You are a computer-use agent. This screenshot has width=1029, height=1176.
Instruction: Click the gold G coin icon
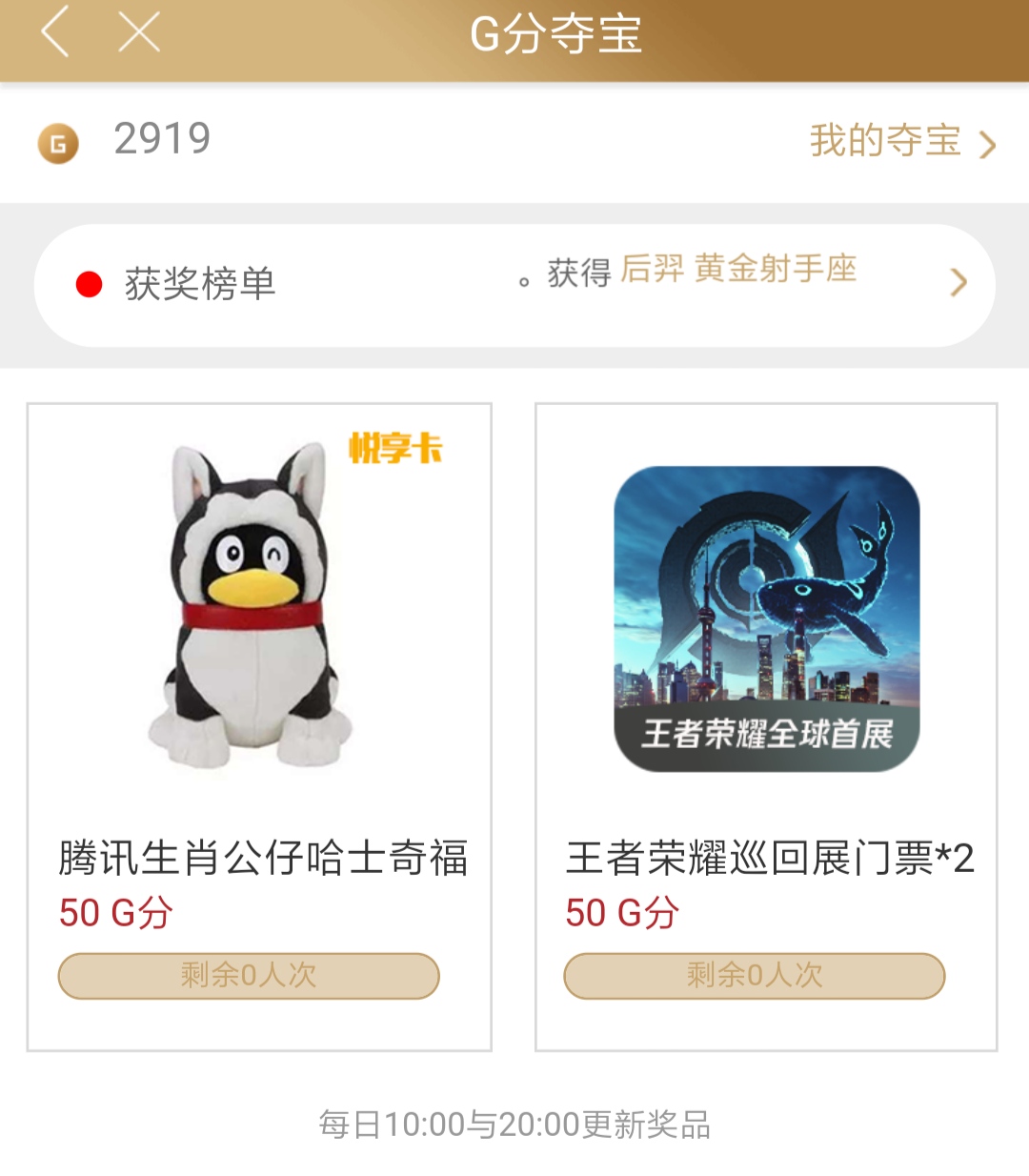coord(59,141)
